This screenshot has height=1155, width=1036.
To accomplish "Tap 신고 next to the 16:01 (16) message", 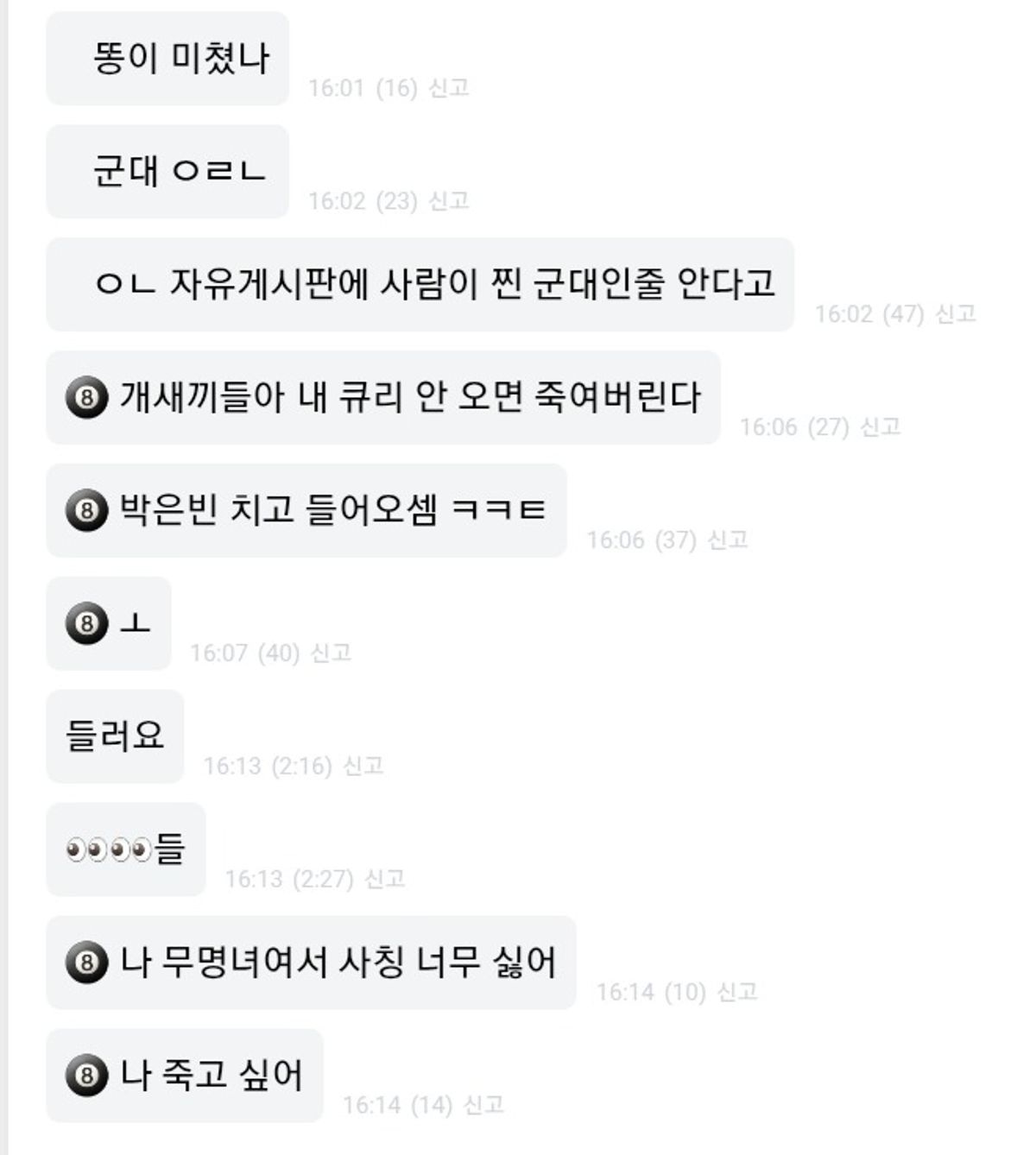I will (449, 88).
